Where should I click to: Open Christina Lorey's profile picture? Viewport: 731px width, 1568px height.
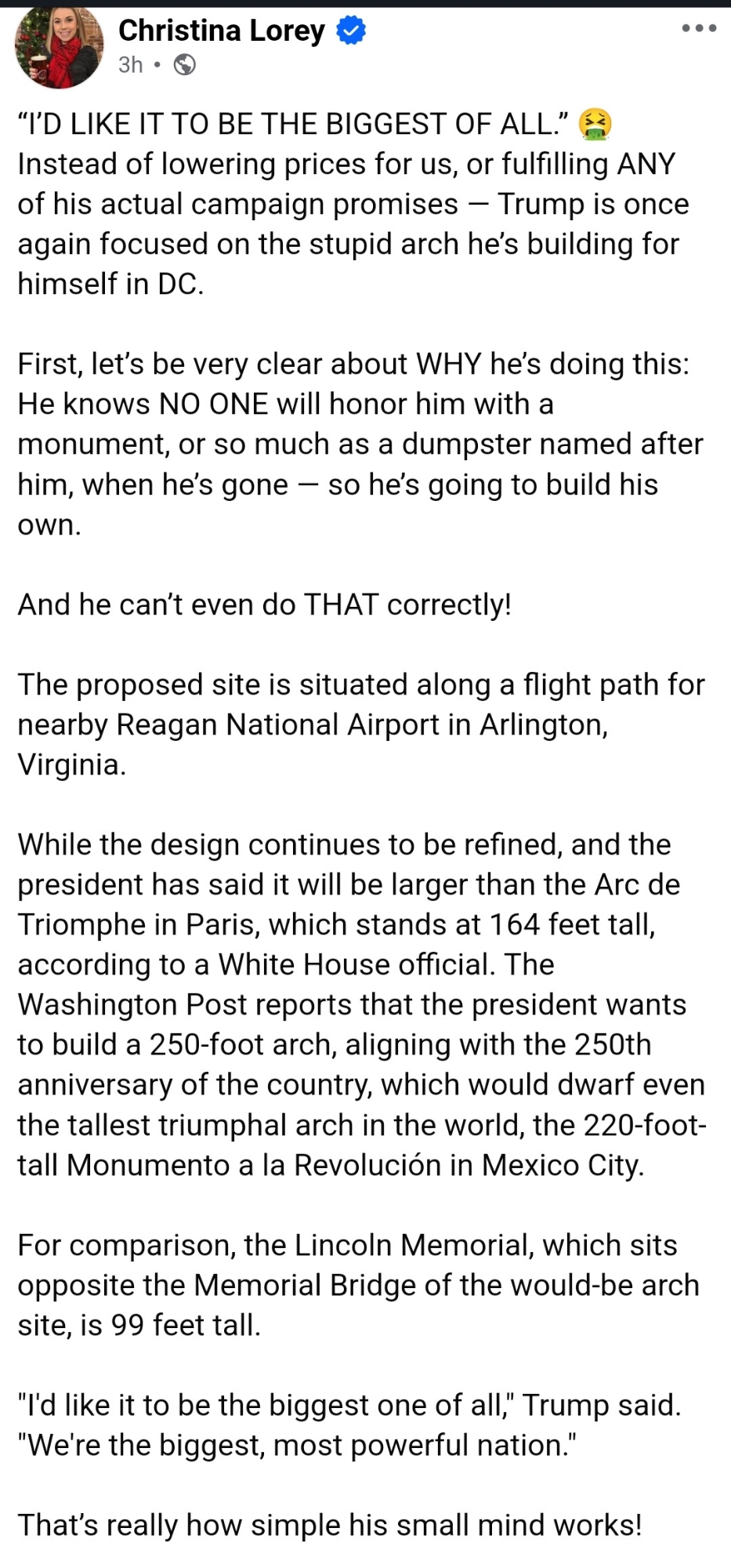[59, 47]
